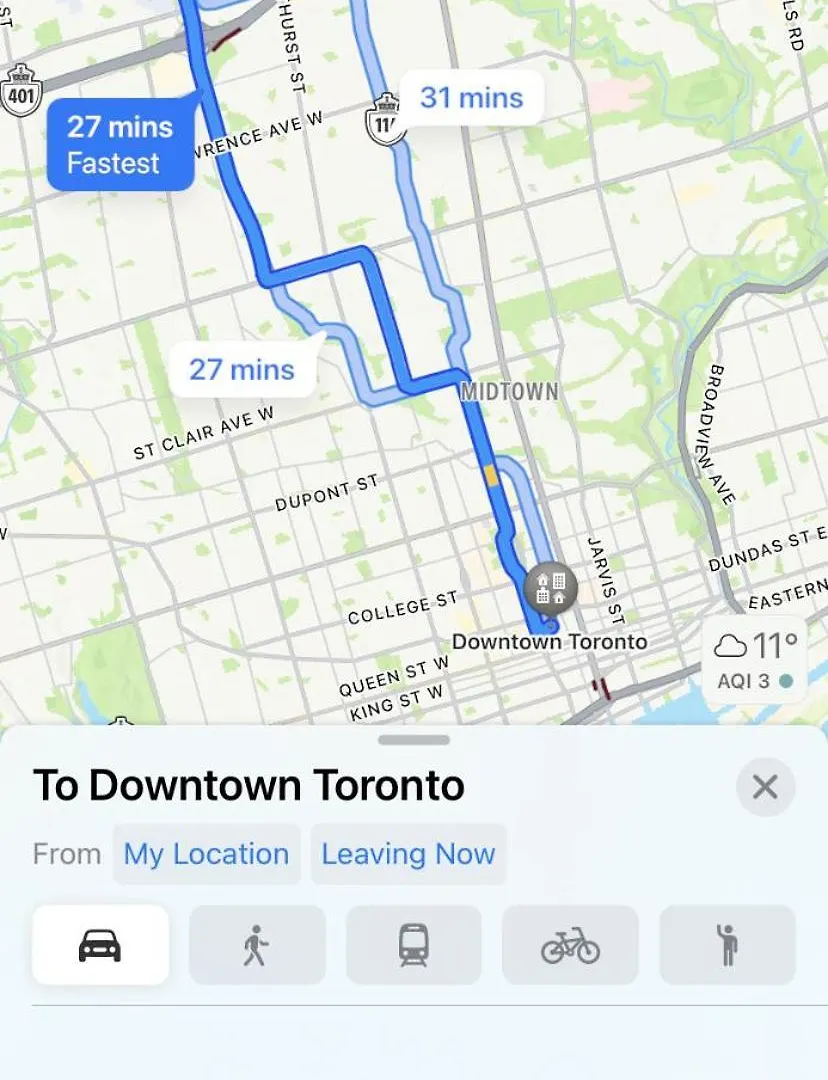Image resolution: width=828 pixels, height=1080 pixels.
Task: Open the My Location starting point selector
Action: click(206, 854)
